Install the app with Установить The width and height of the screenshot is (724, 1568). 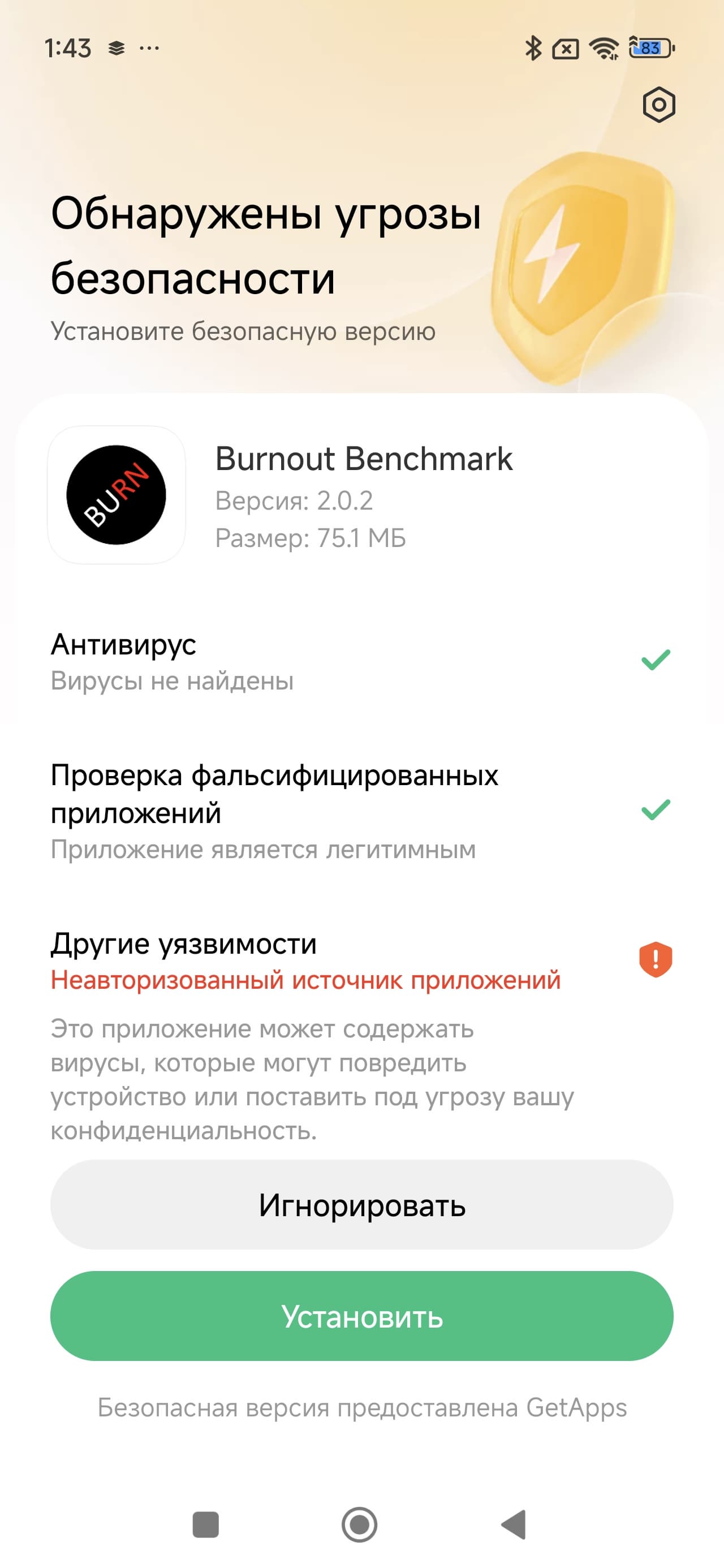[x=361, y=1316]
